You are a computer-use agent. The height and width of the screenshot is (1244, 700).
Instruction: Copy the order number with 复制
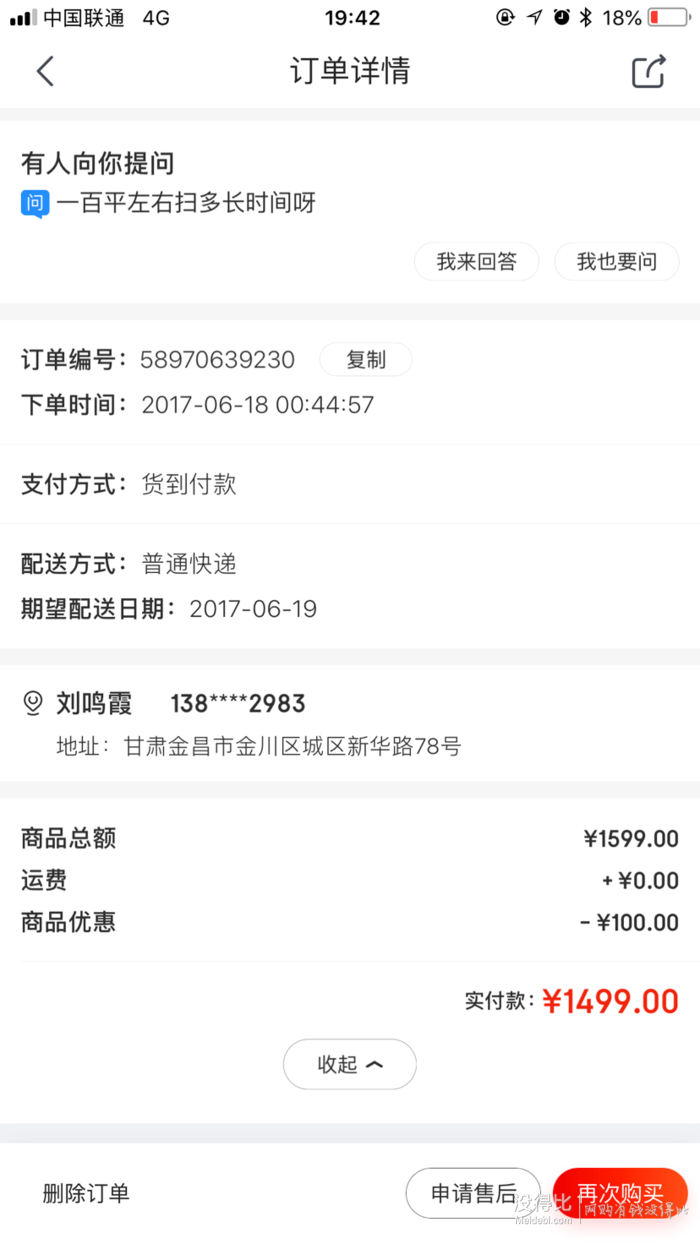point(366,360)
